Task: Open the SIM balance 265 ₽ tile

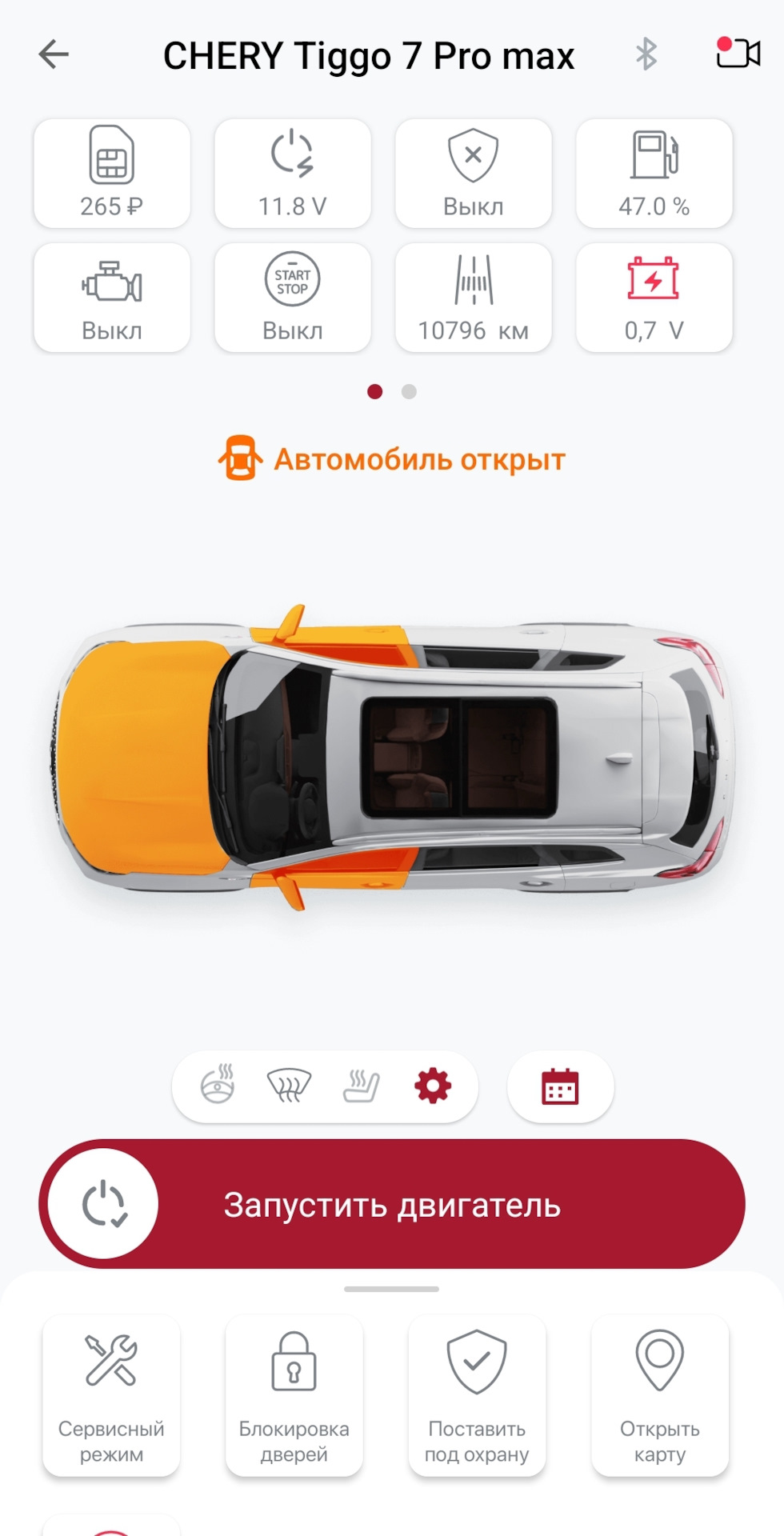Action: click(112, 174)
